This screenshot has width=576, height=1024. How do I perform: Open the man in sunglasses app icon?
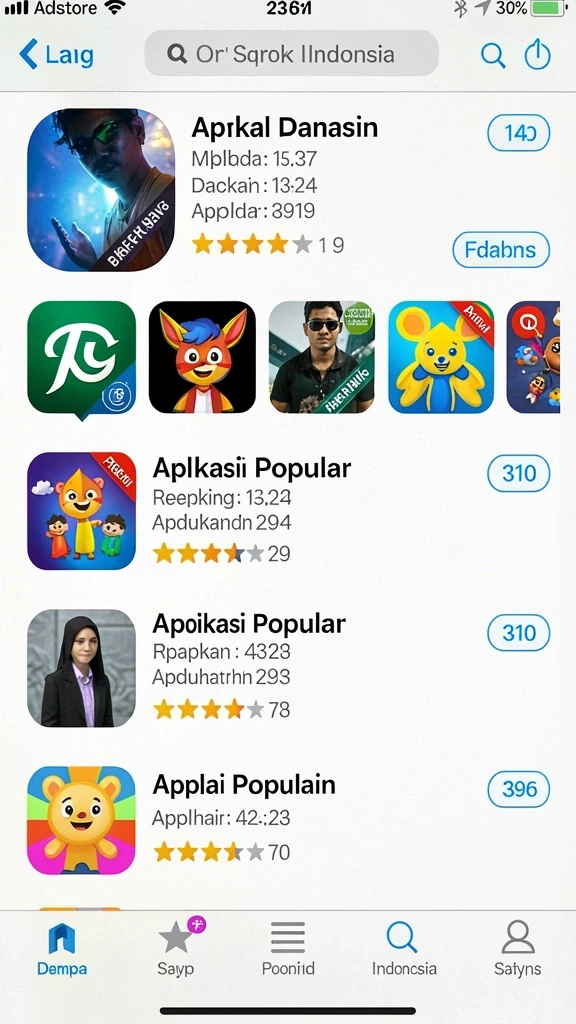pyautogui.click(x=322, y=357)
